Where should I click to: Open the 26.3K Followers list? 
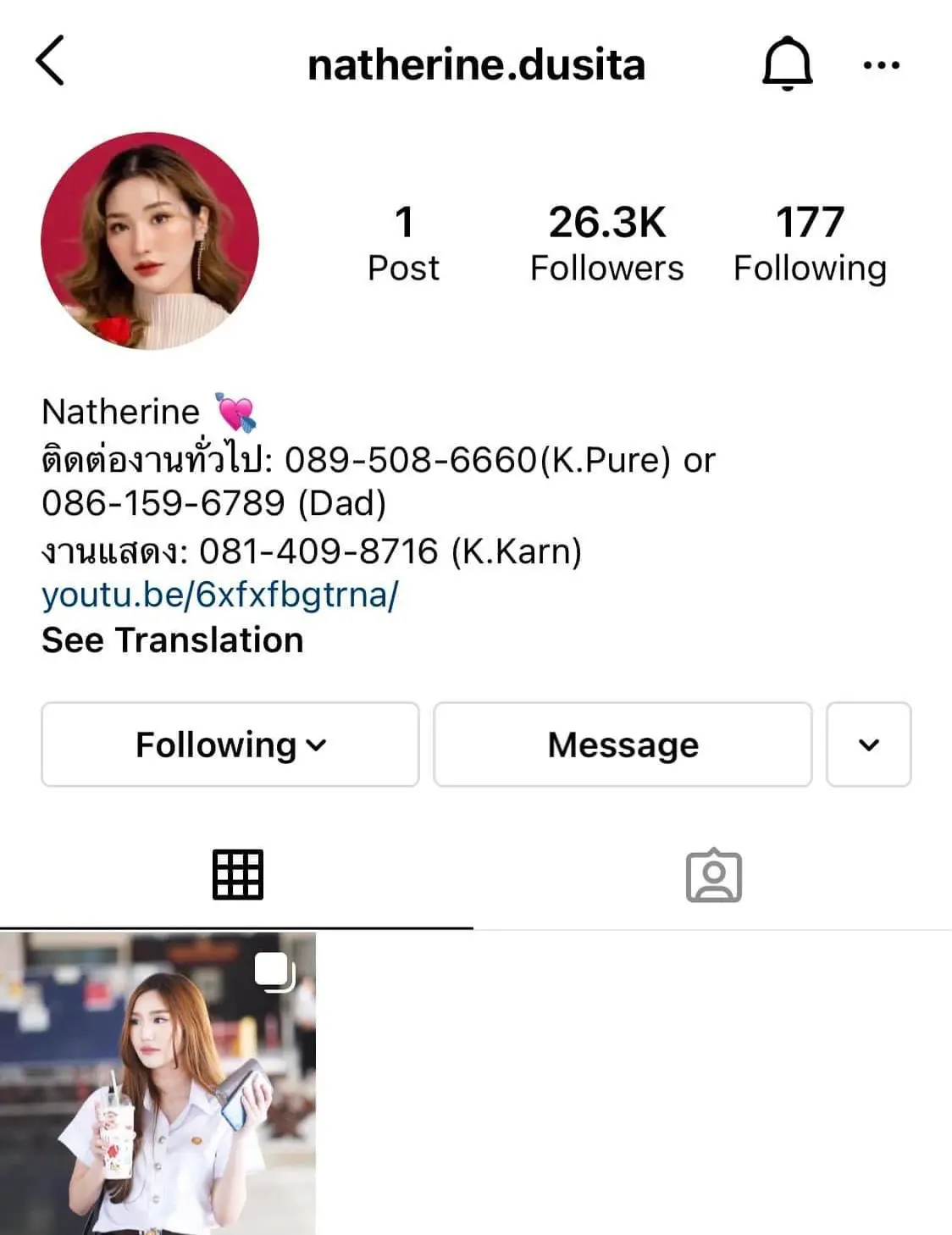[606, 243]
